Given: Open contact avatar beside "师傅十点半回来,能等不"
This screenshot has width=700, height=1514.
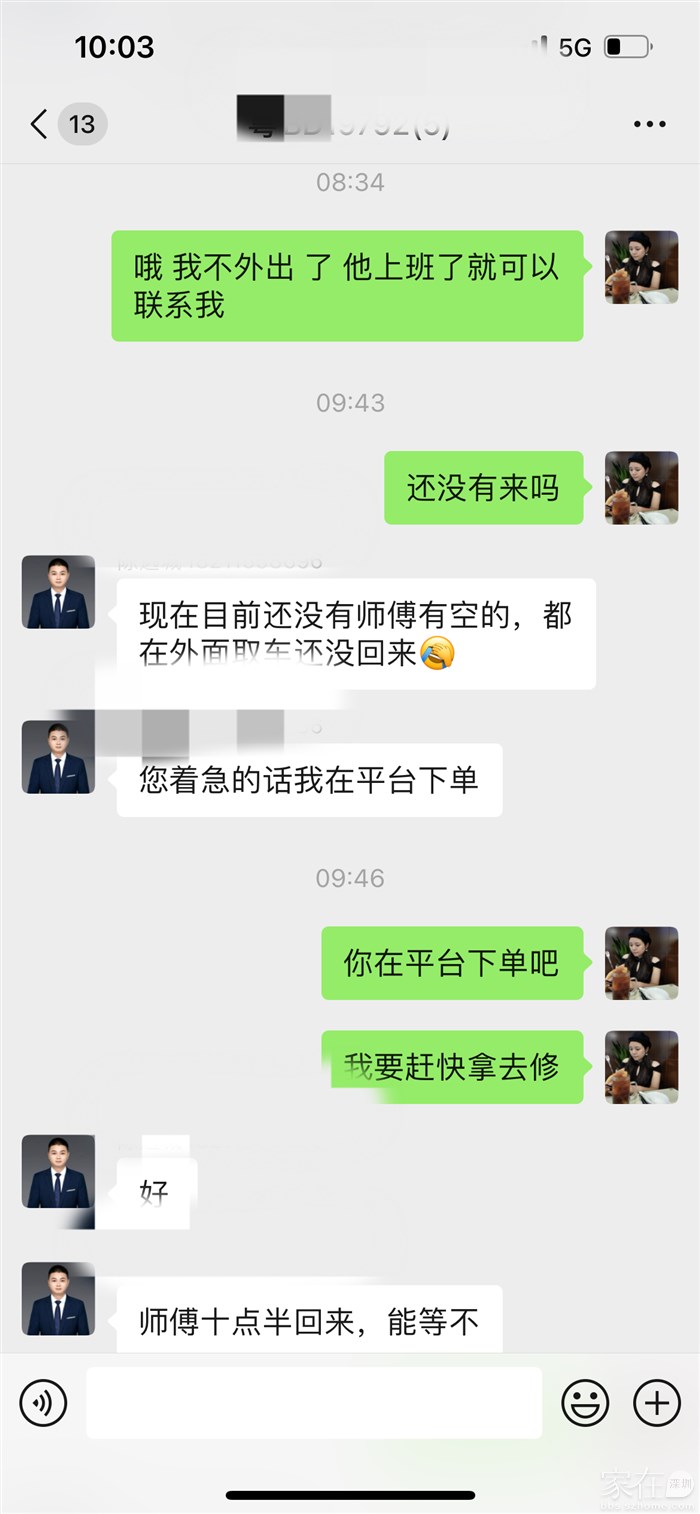Looking at the screenshot, I should 58,1298.
